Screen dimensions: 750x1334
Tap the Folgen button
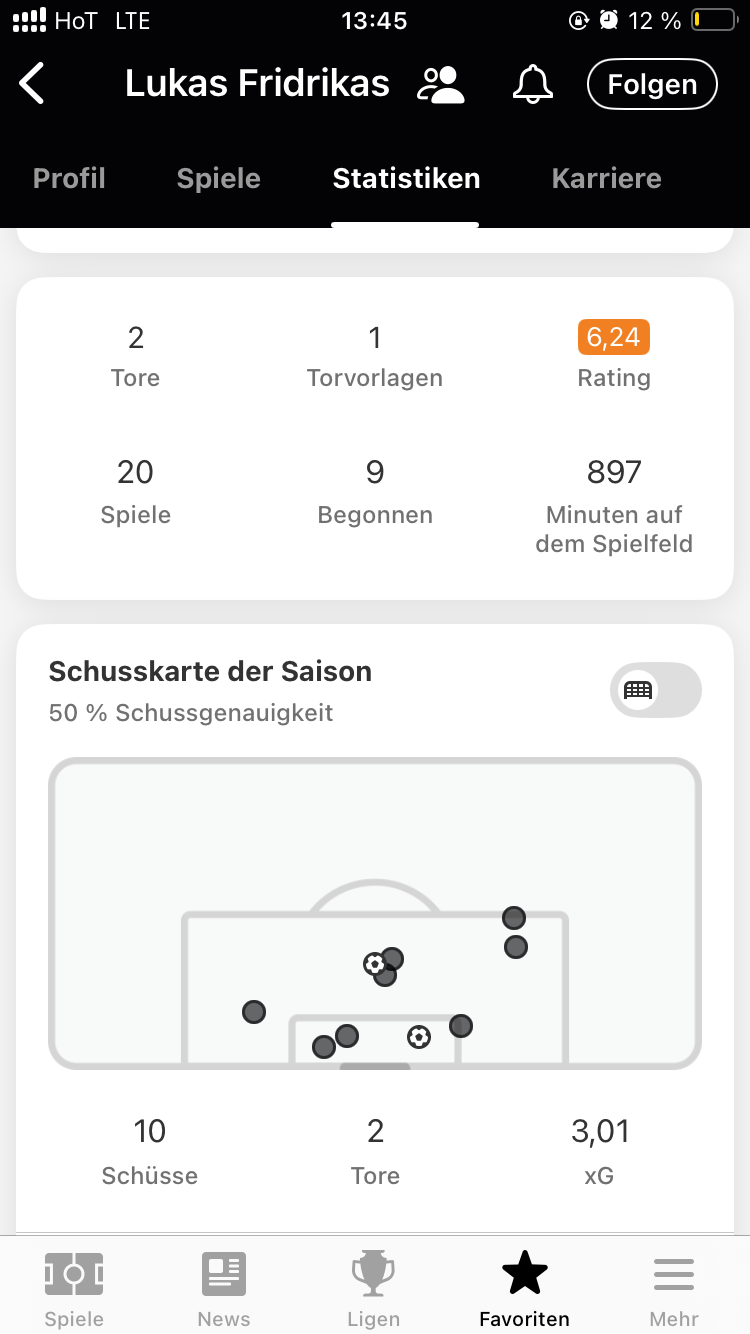pos(652,85)
